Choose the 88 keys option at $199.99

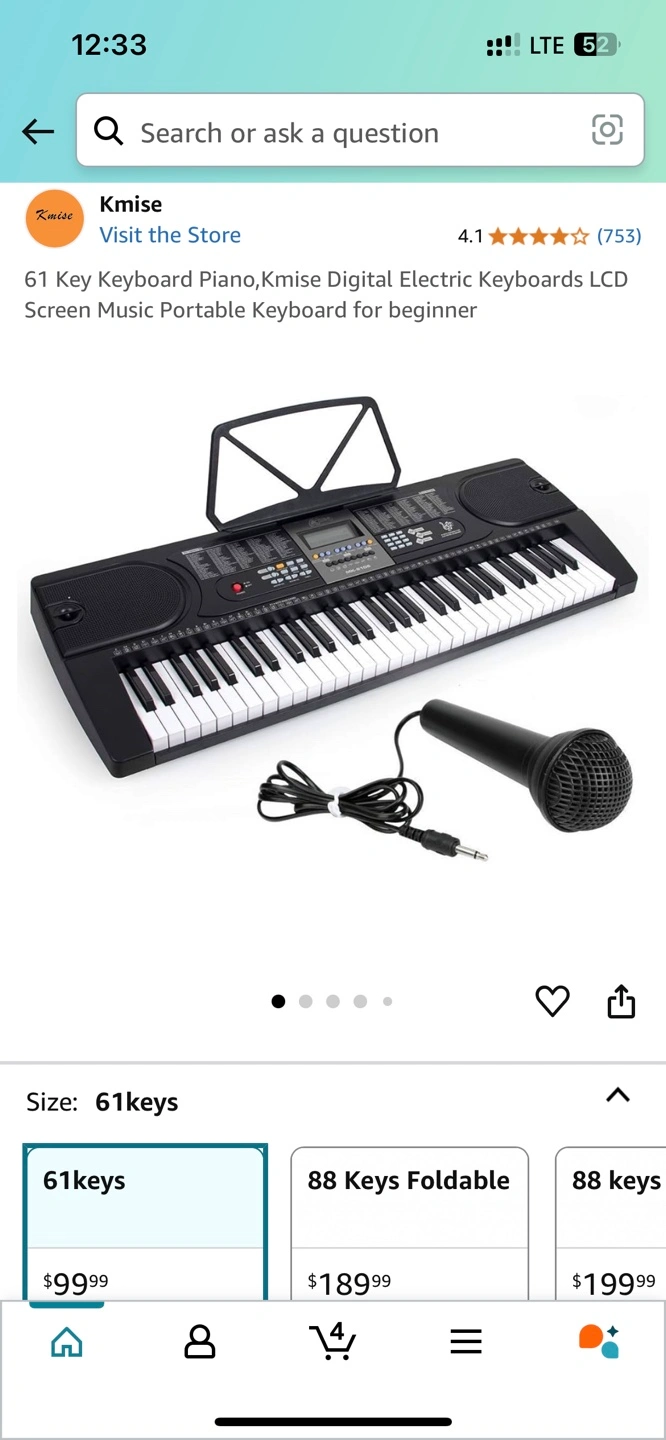(x=611, y=1223)
